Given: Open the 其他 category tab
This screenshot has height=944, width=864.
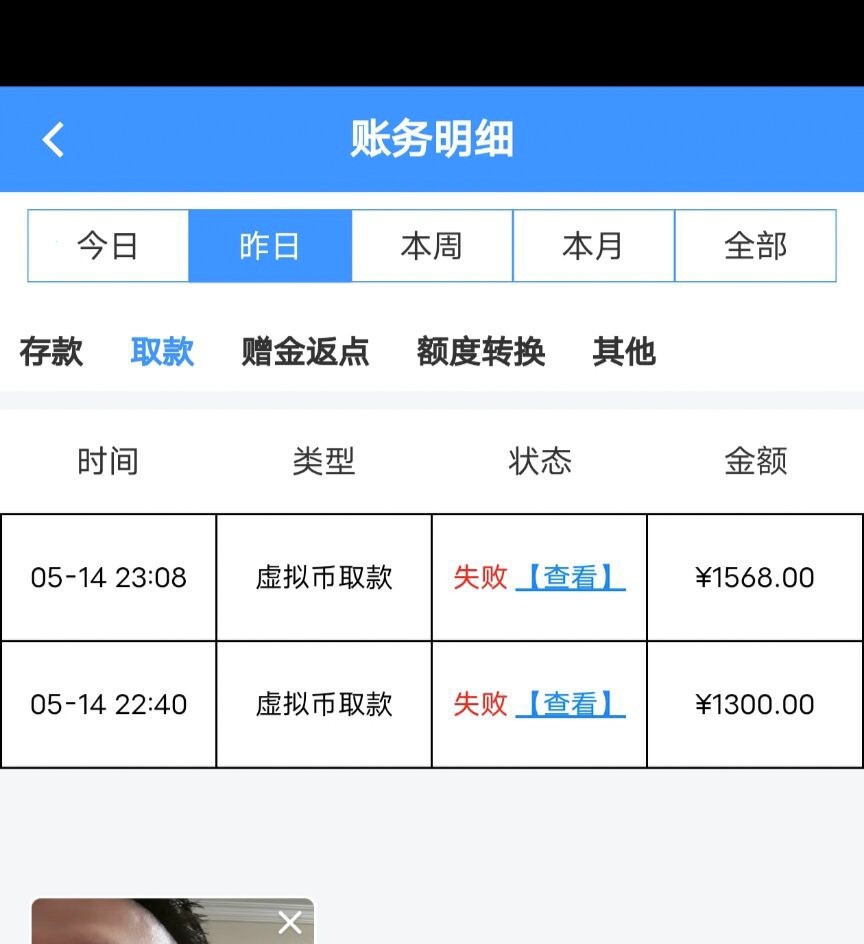Looking at the screenshot, I should (624, 352).
